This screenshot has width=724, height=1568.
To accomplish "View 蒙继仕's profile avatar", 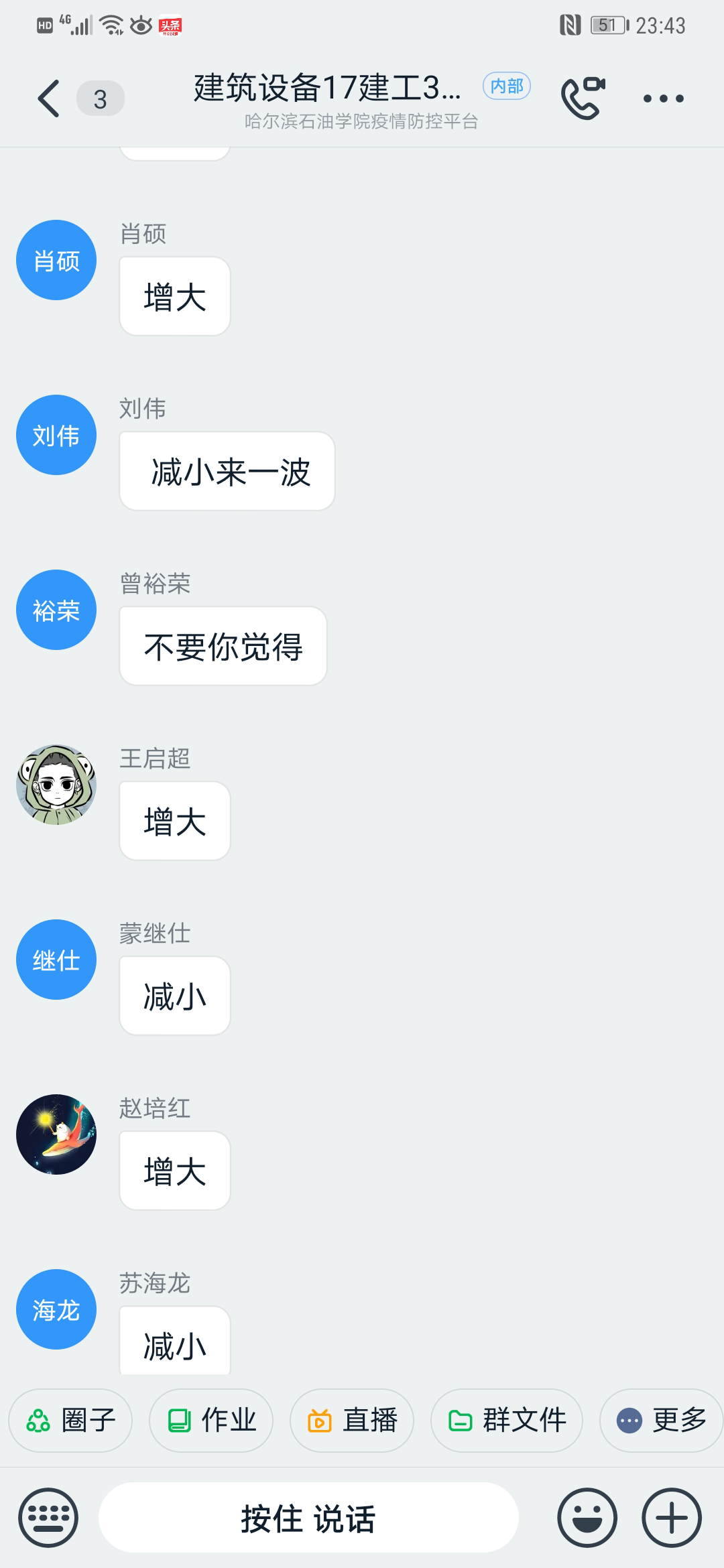I will coord(56,960).
